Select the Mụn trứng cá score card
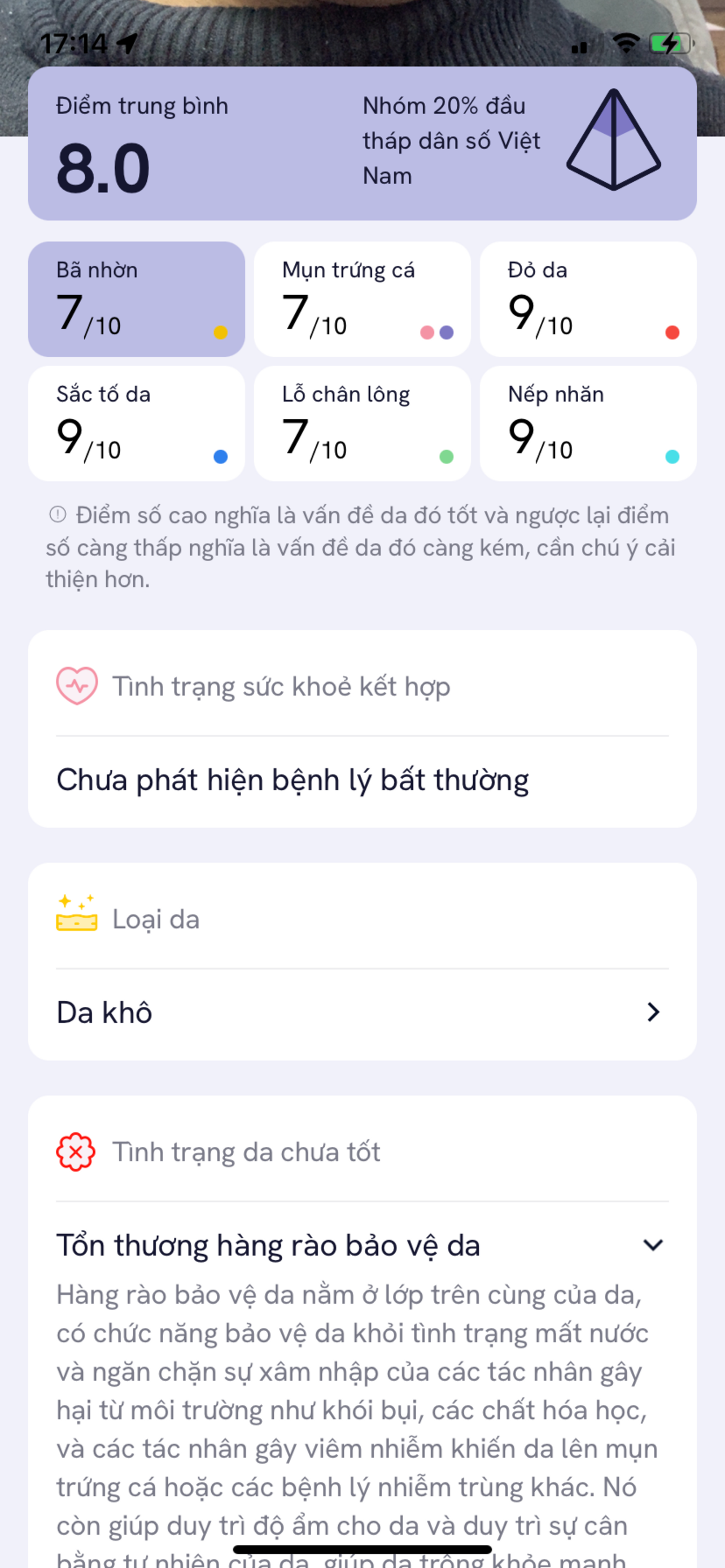This screenshot has width=725, height=1568. tap(362, 297)
